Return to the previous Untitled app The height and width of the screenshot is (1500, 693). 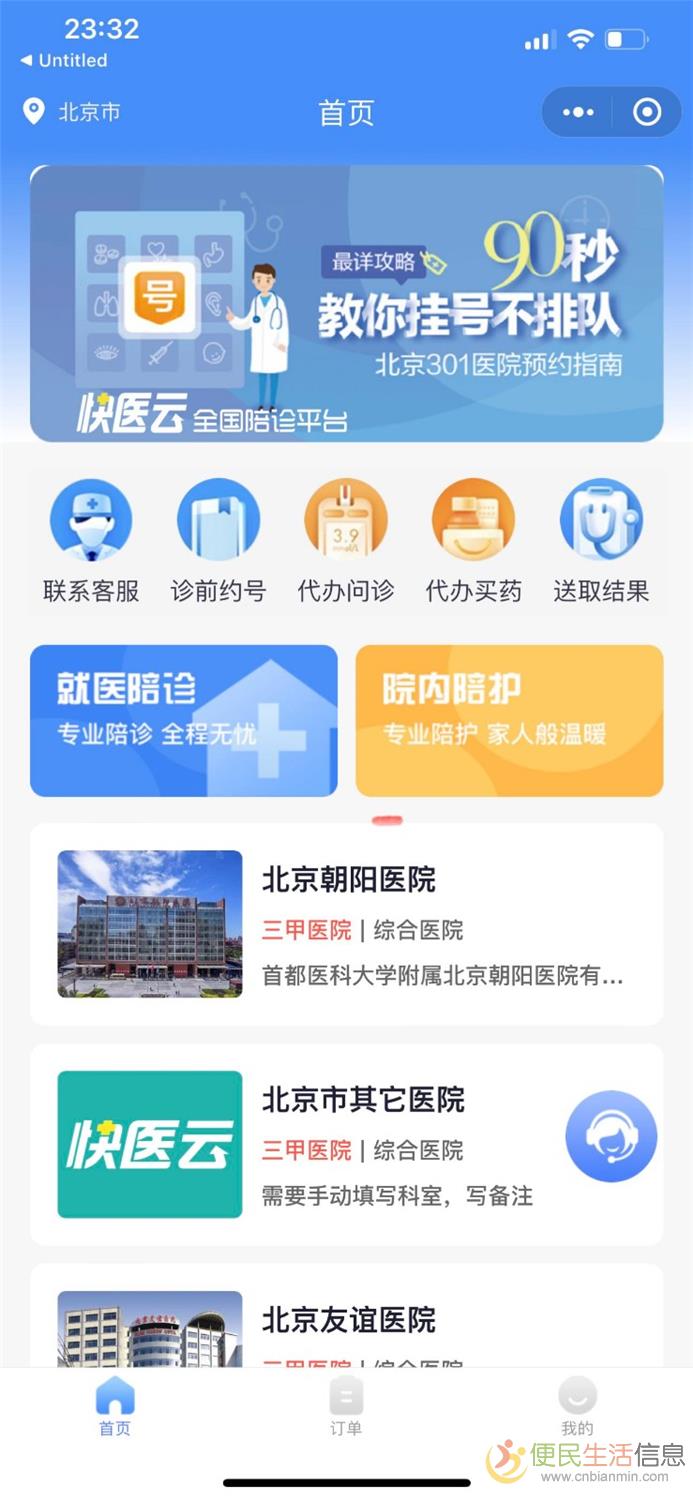tap(64, 60)
